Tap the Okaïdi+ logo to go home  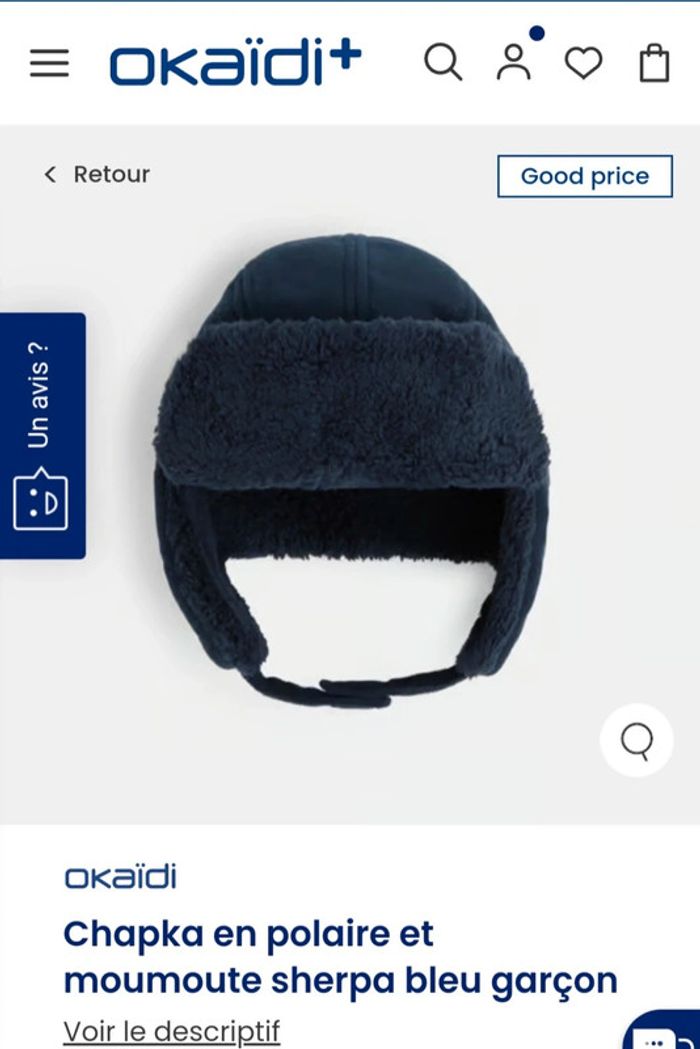(235, 63)
